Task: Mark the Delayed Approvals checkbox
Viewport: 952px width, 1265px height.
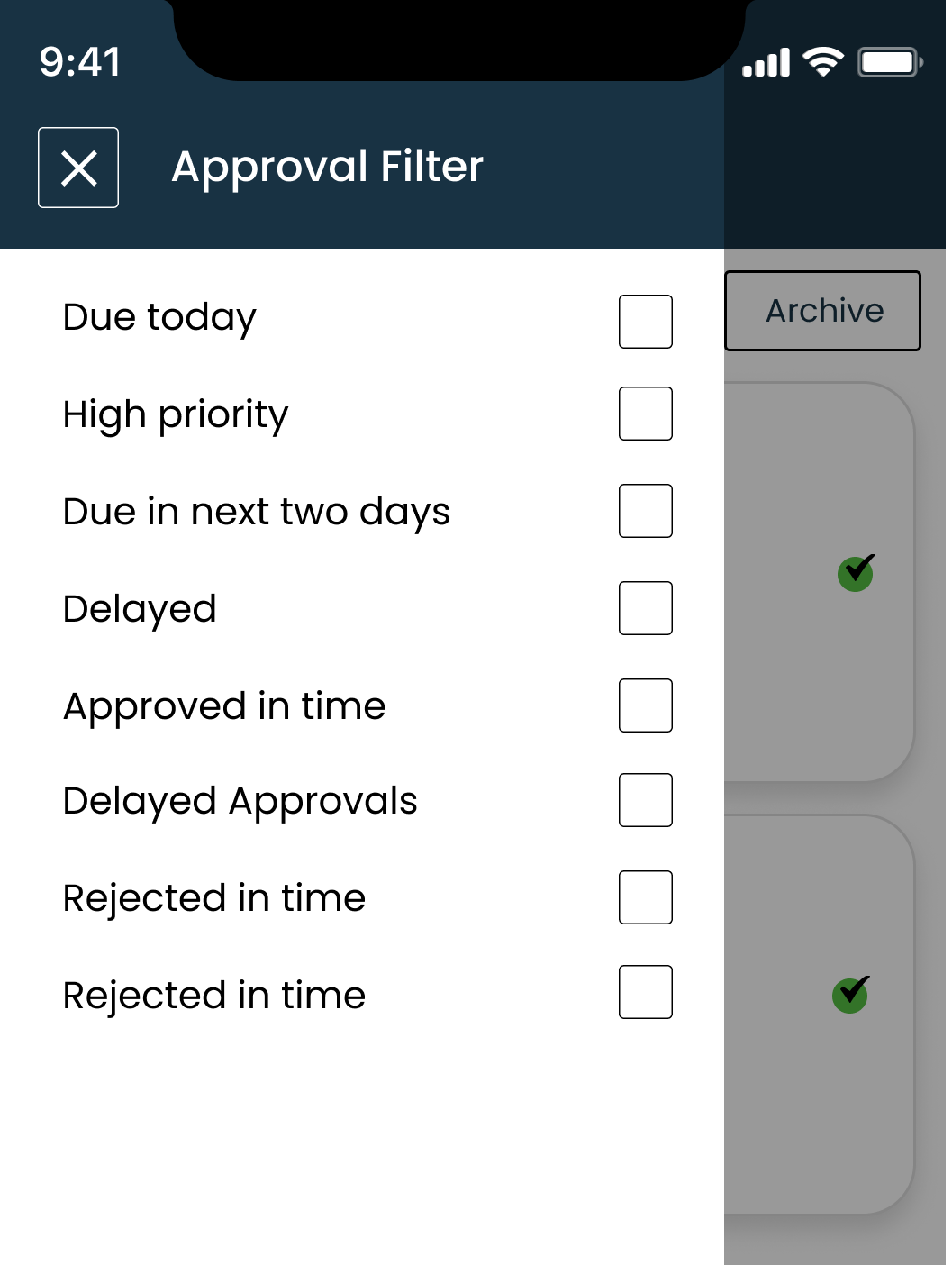Action: pyautogui.click(x=645, y=800)
